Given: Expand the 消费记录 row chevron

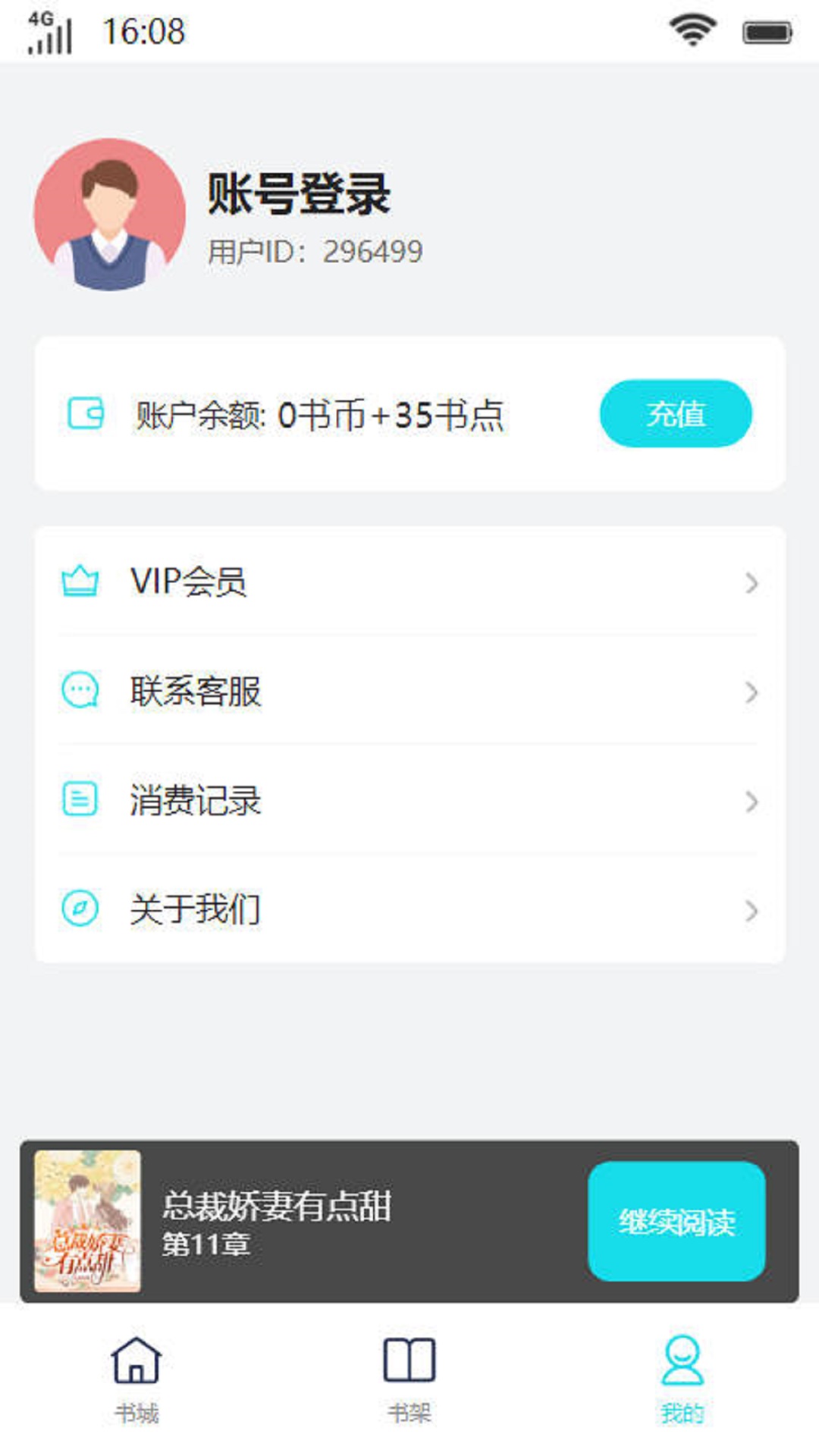Looking at the screenshot, I should click(752, 801).
